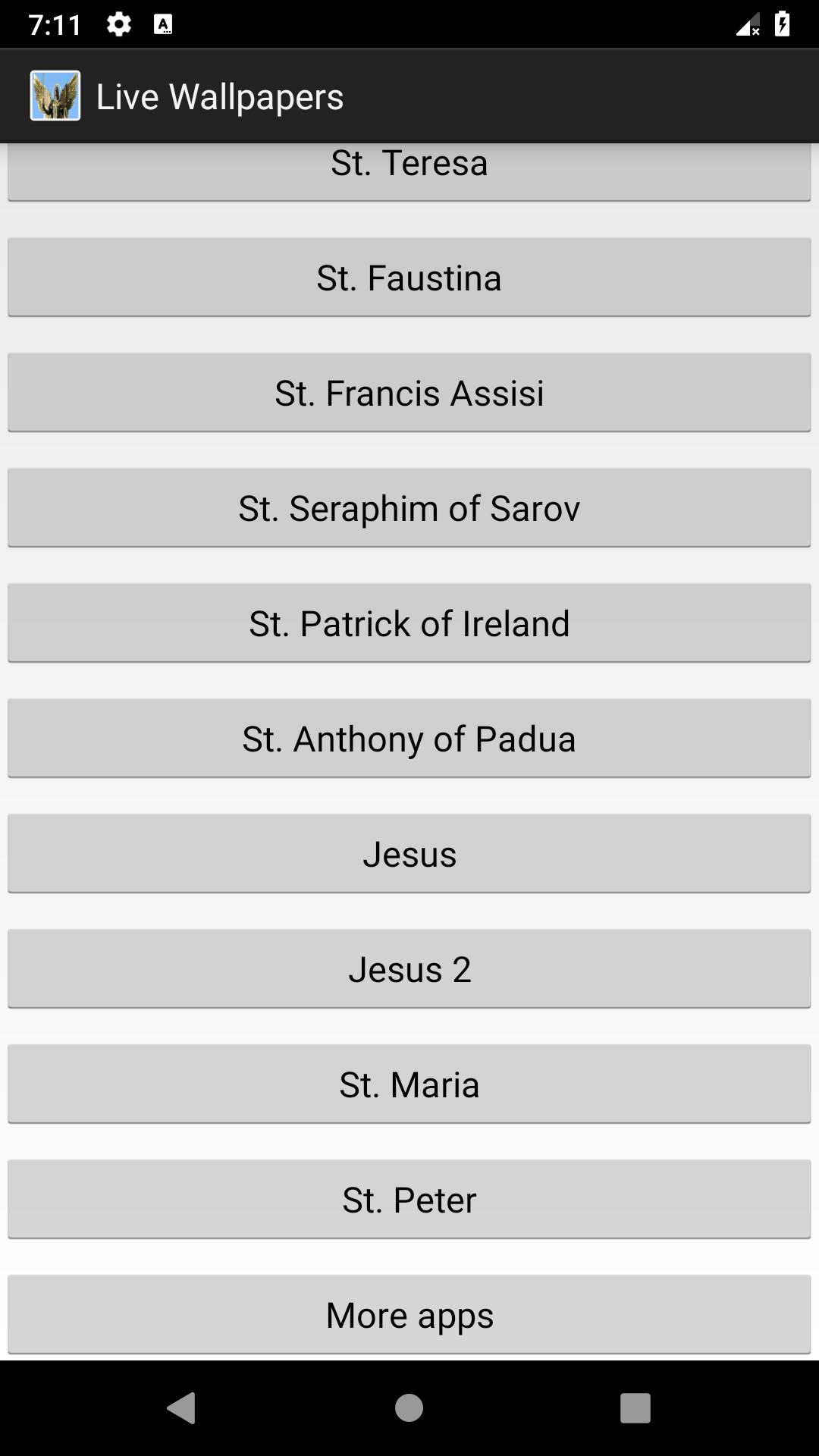Choose the Jesus 2 wallpaper

point(409,969)
